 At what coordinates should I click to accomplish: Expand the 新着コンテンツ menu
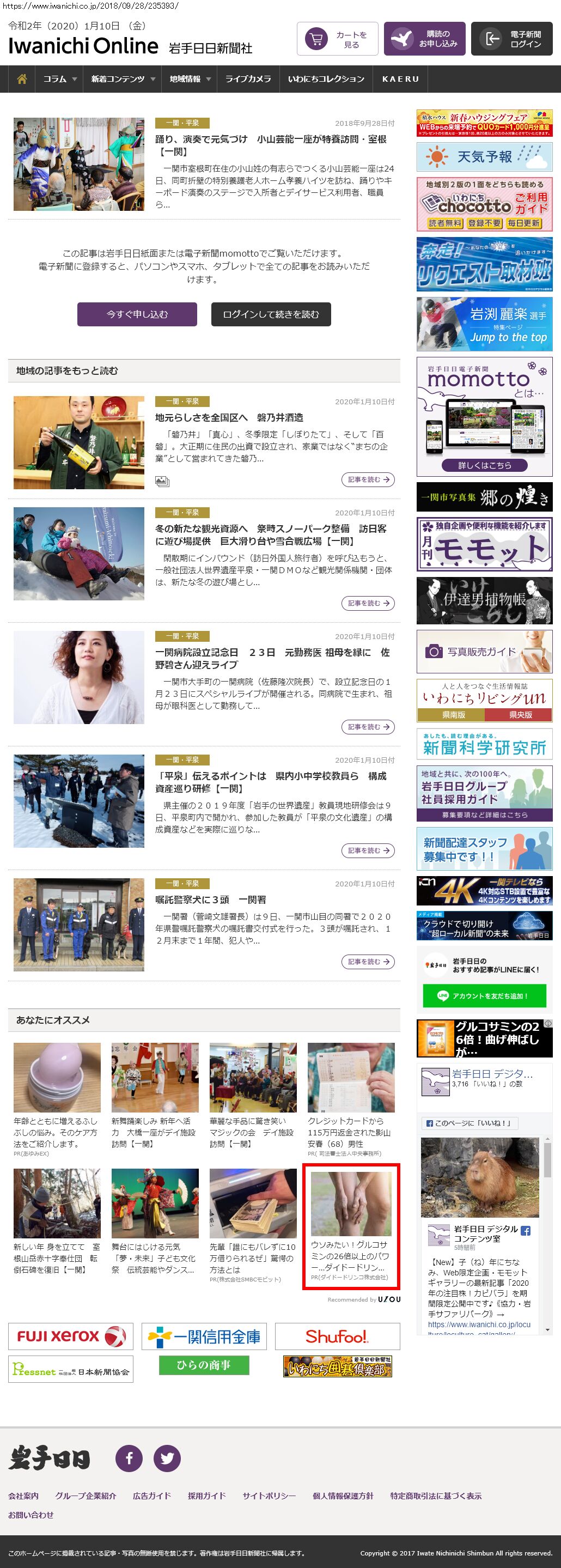pos(123,79)
